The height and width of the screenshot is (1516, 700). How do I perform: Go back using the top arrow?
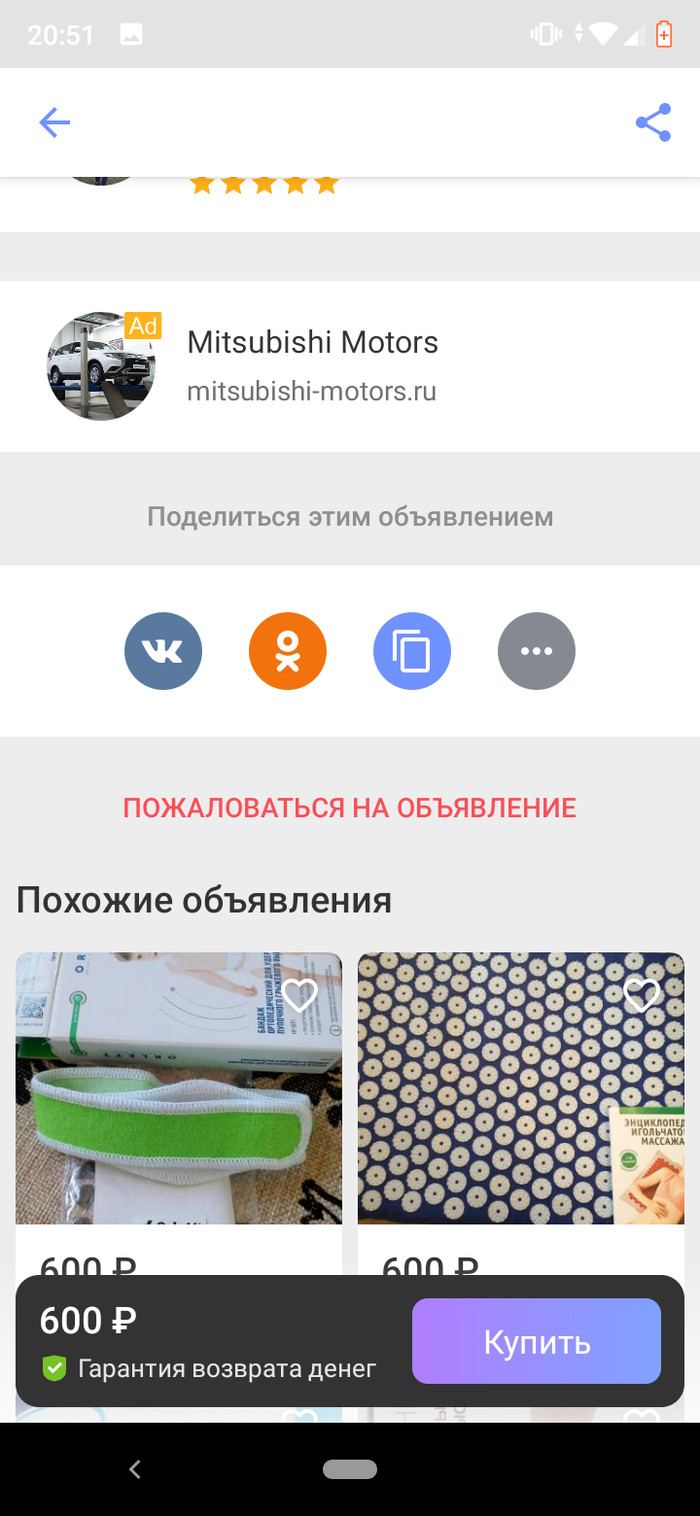point(54,123)
